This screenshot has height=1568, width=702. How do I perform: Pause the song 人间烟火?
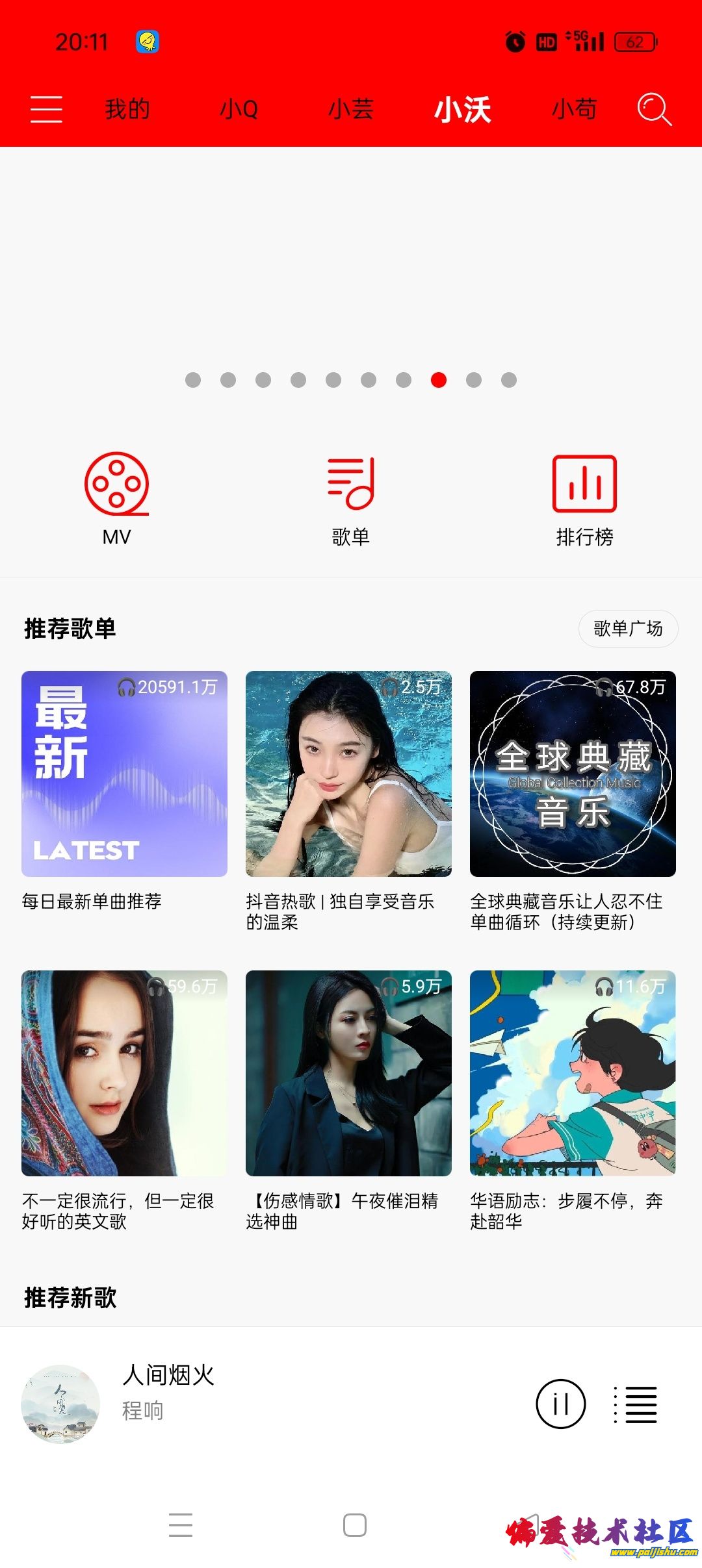click(x=560, y=1404)
